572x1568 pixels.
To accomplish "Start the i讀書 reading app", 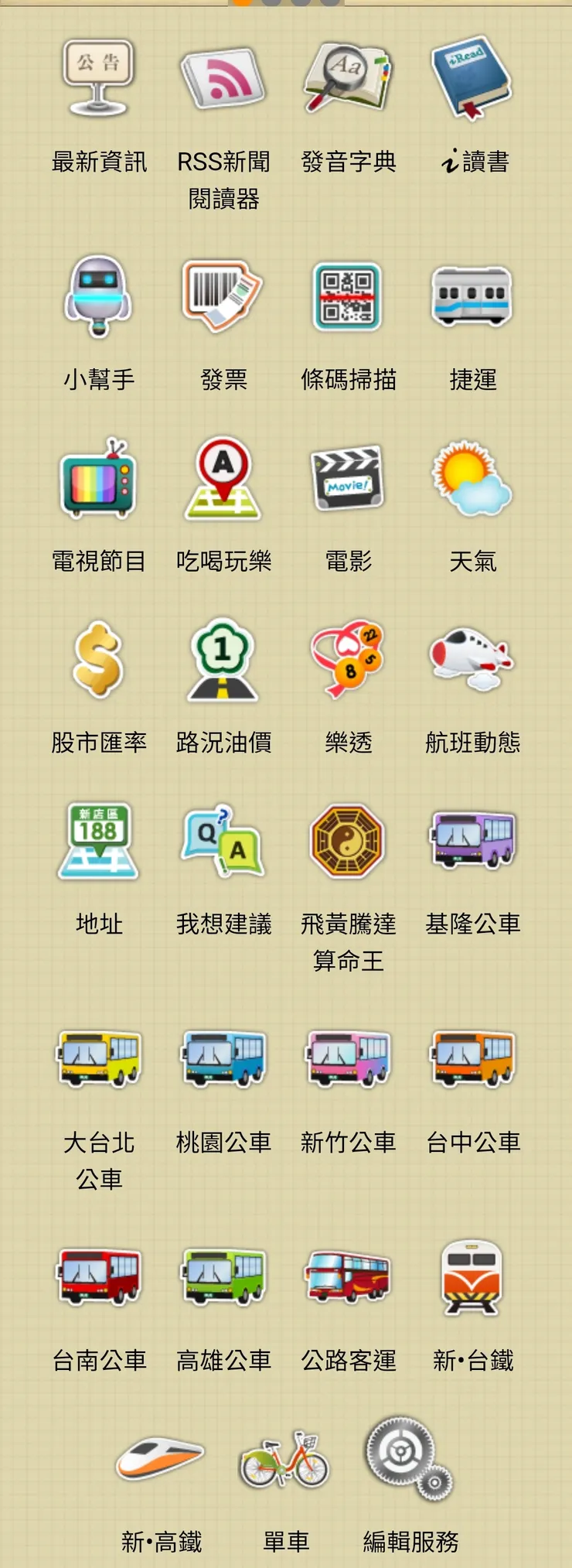I will (470, 77).
